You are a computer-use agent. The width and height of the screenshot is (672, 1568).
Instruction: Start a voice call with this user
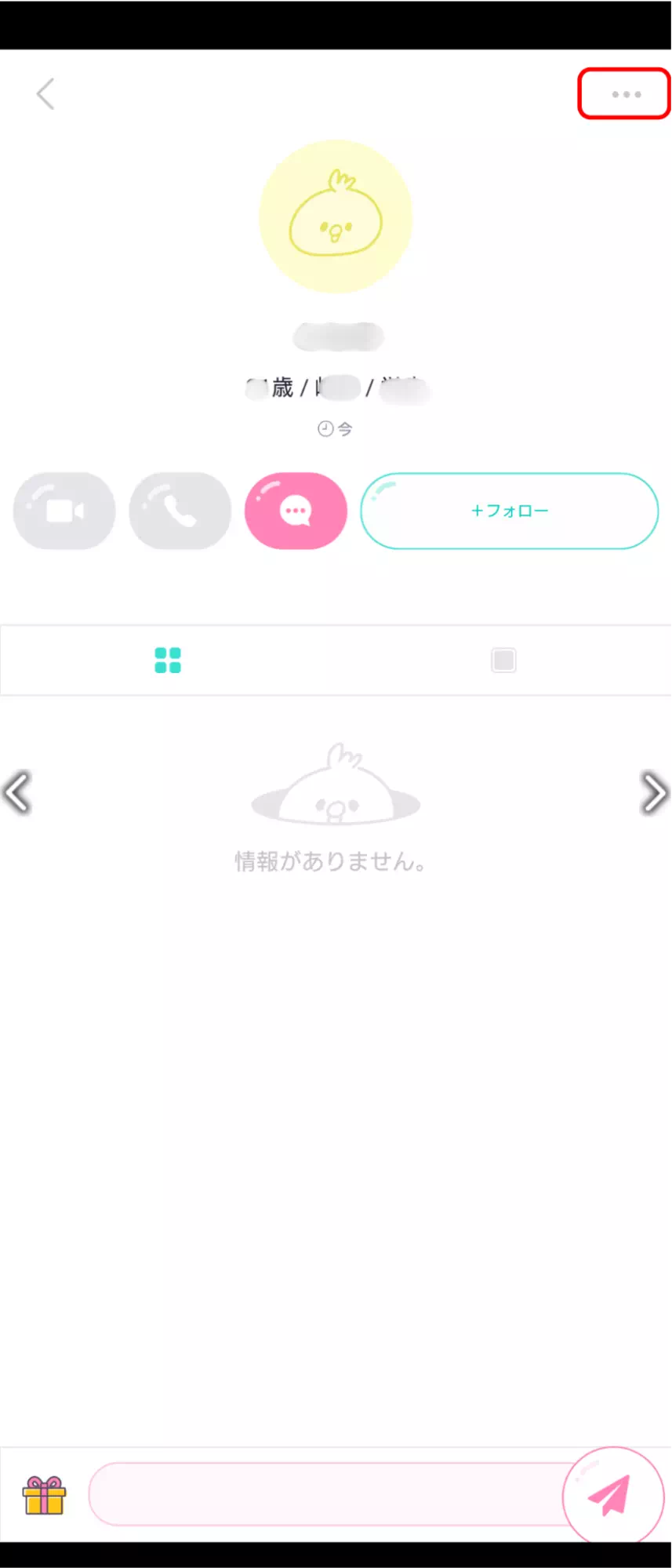click(x=180, y=511)
